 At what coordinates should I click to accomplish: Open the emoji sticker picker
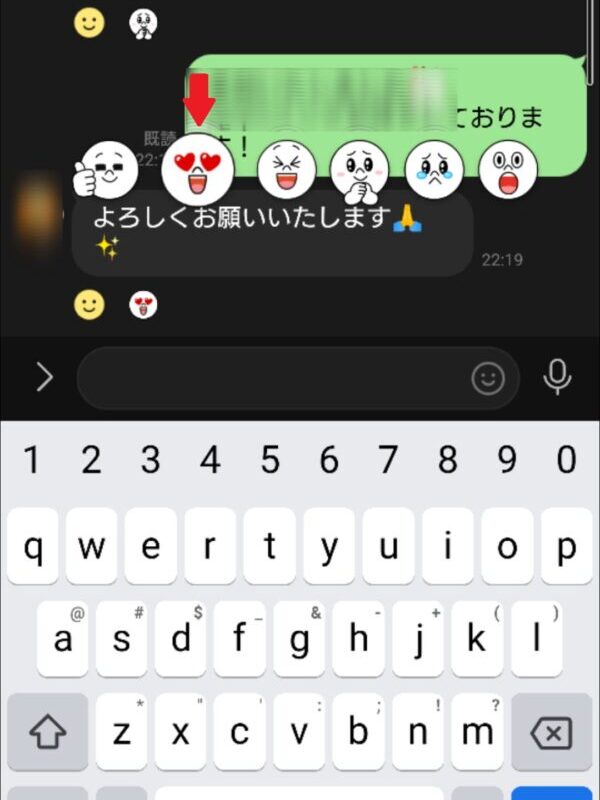[x=488, y=378]
